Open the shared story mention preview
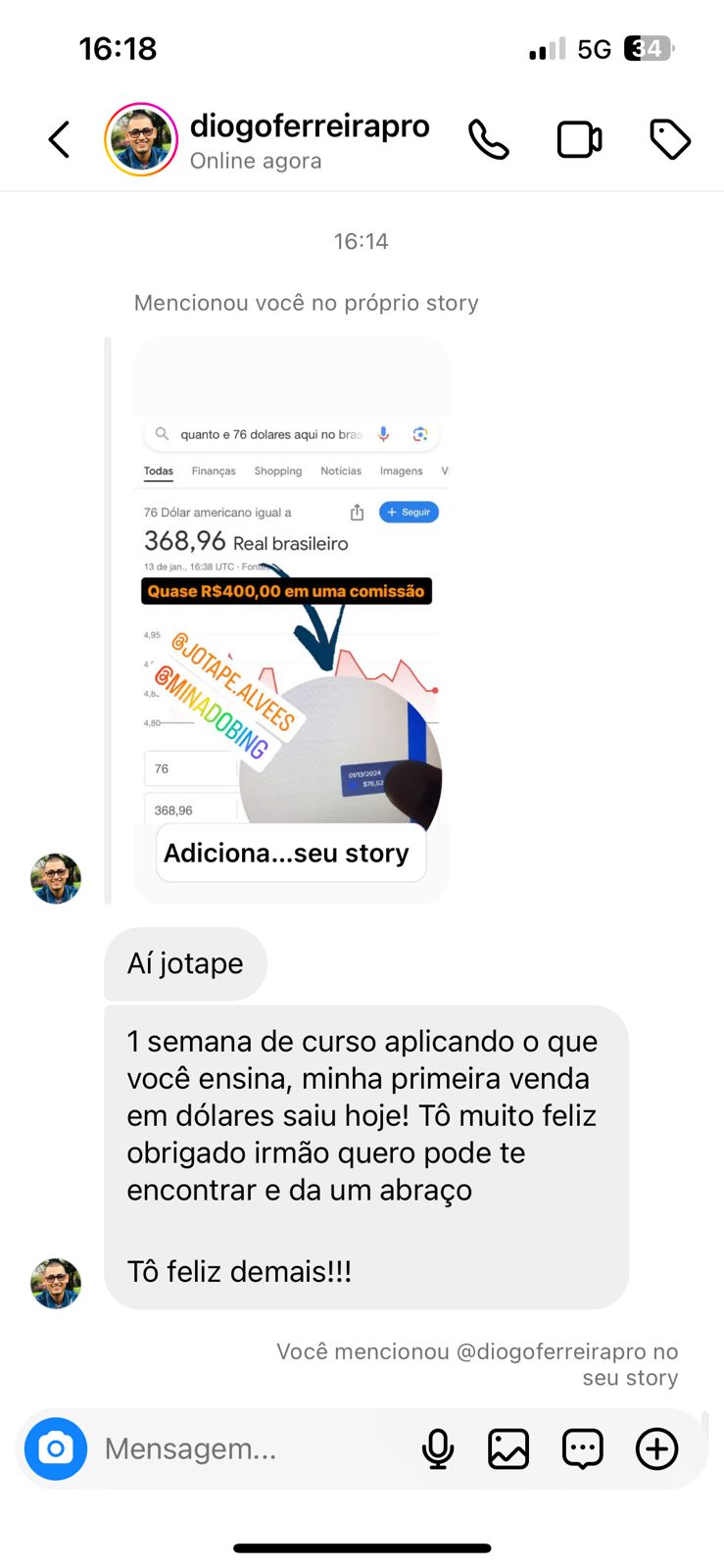Image resolution: width=724 pixels, height=1568 pixels. (291, 608)
